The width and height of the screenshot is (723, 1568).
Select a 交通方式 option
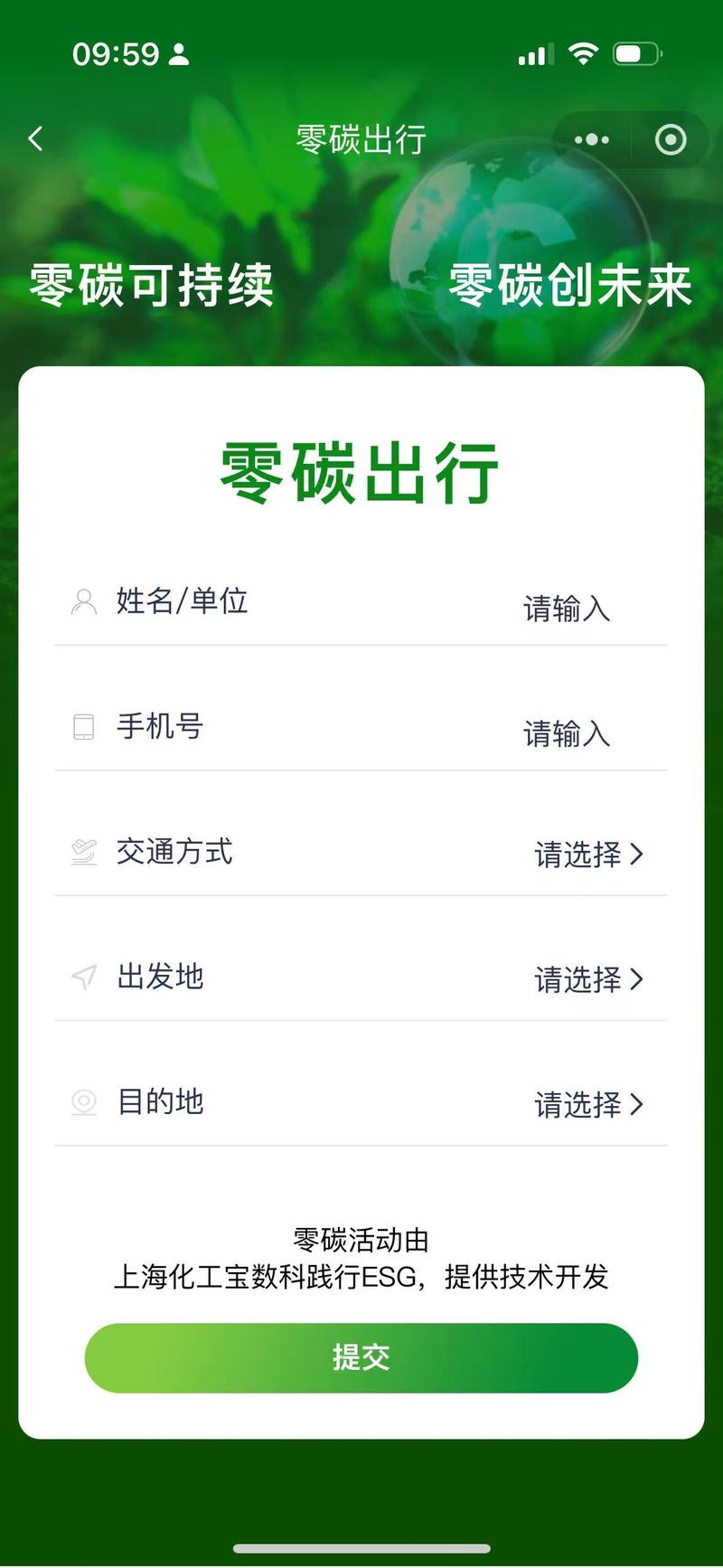[361, 852]
